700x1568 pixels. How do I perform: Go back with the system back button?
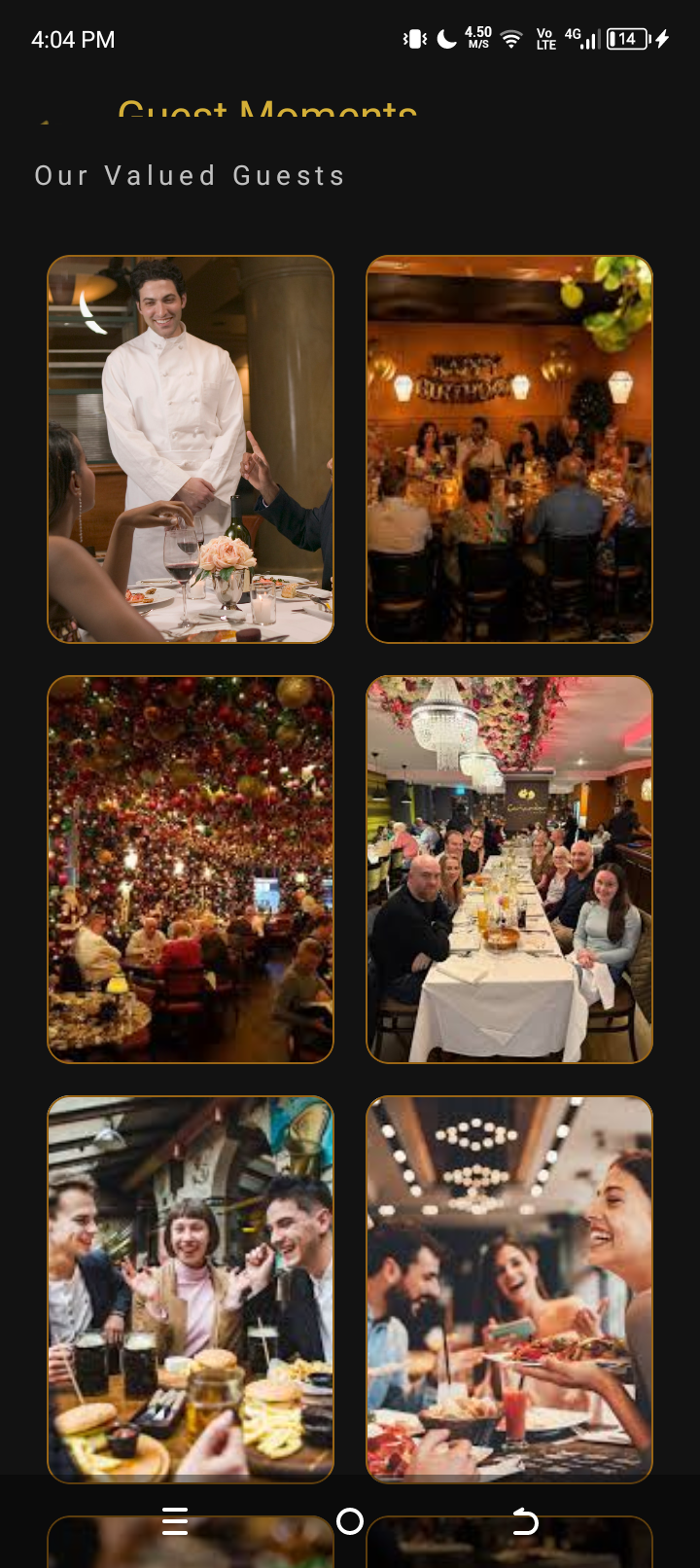click(x=525, y=1521)
